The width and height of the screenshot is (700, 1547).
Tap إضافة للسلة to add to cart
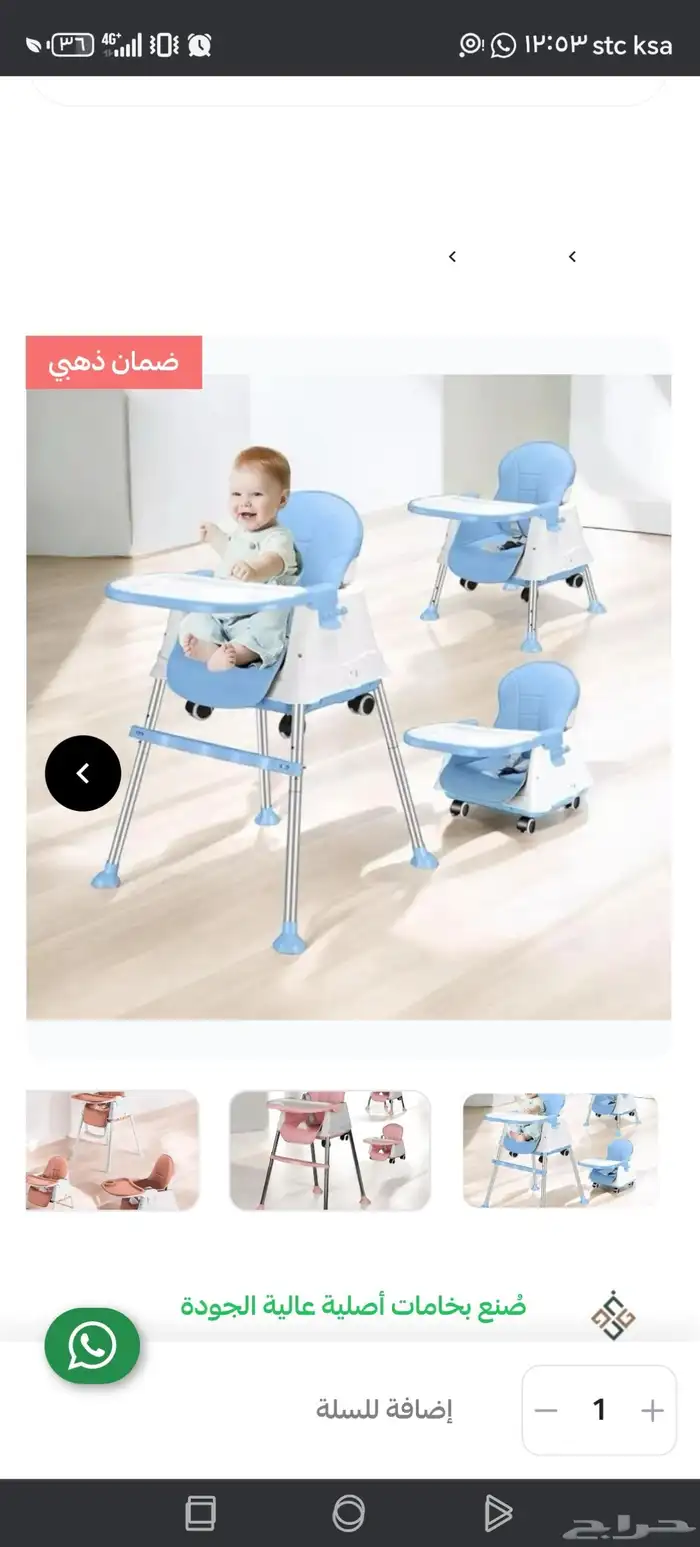384,1410
